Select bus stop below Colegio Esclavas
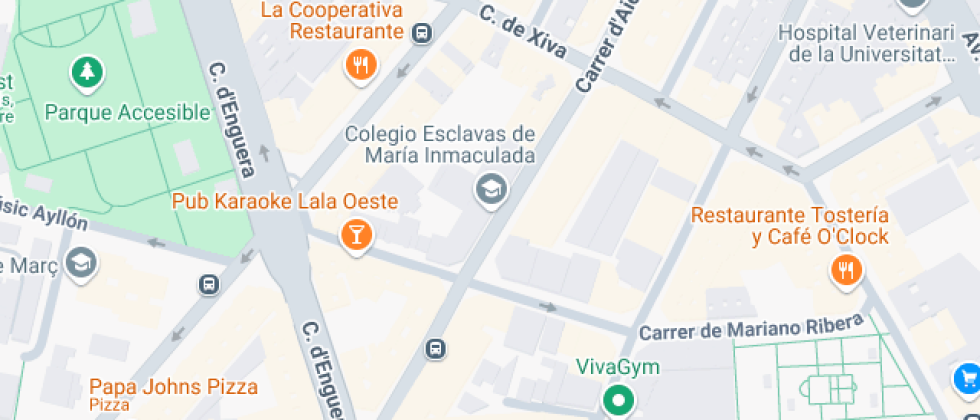This screenshot has width=980, height=420. click(x=435, y=348)
